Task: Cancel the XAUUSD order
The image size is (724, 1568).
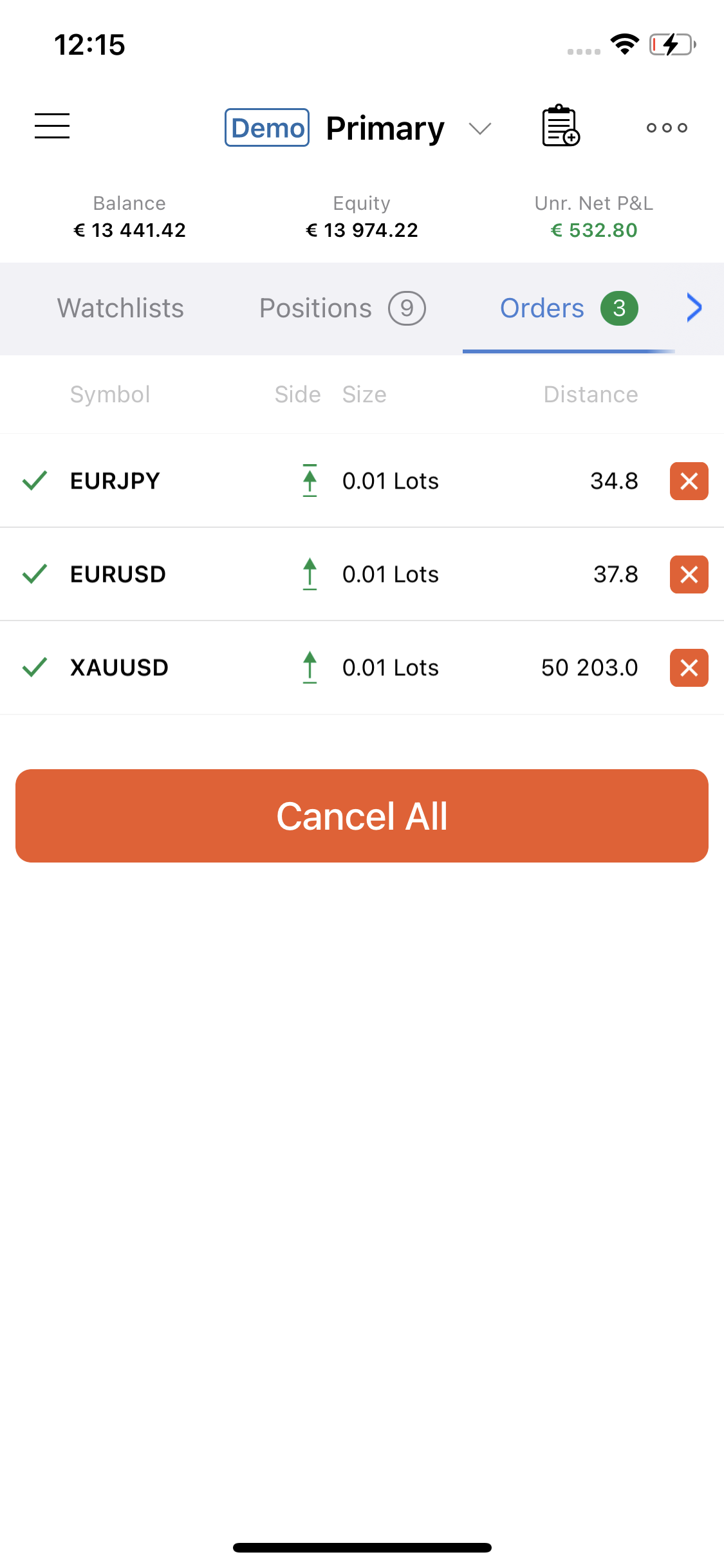Action: (689, 667)
